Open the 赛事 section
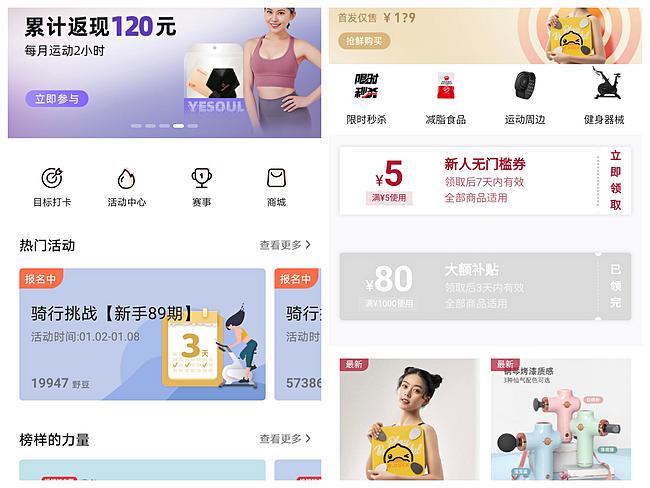The height and width of the screenshot is (488, 650). (x=201, y=186)
